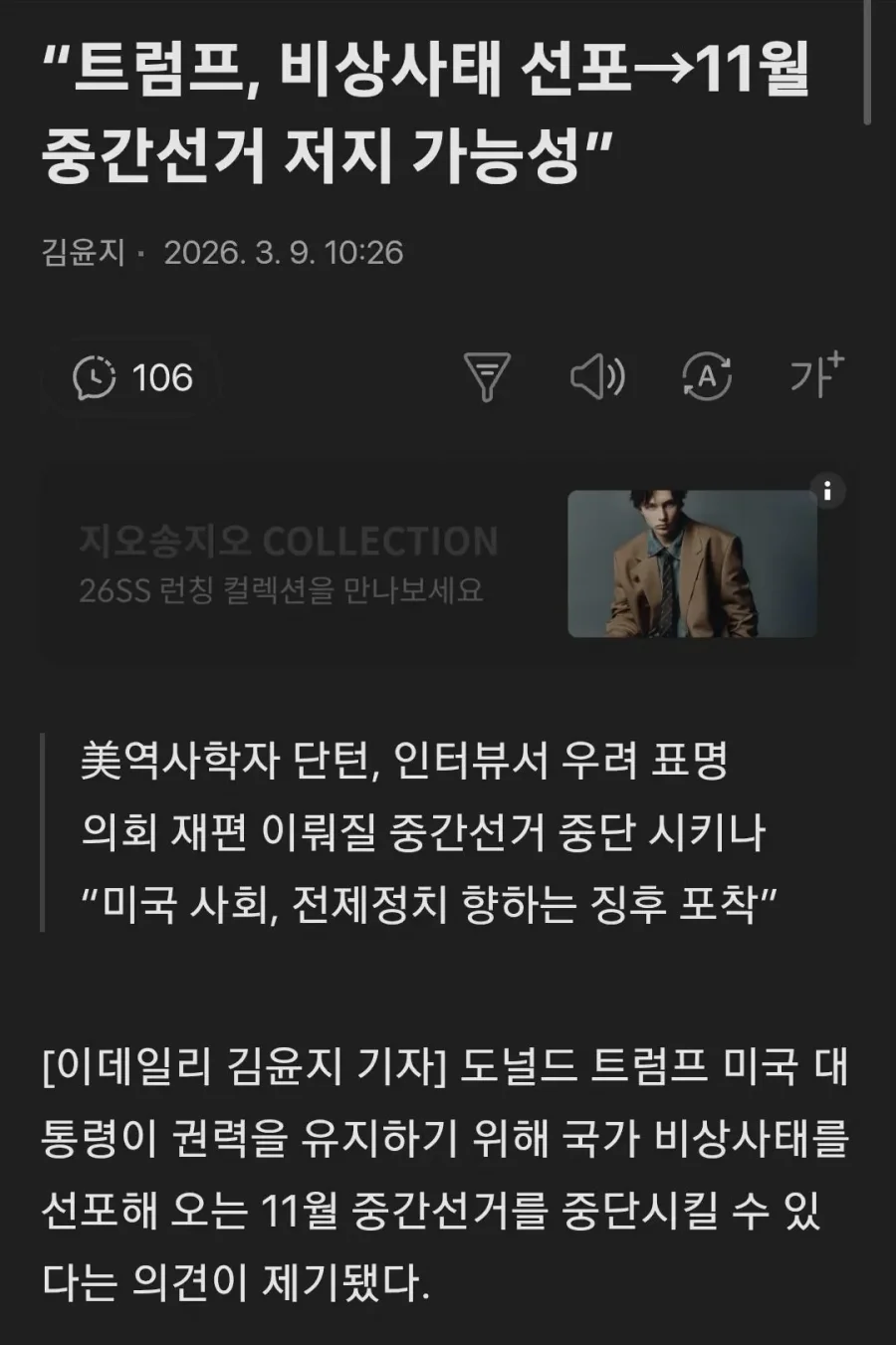This screenshot has width=896, height=1345.
Task: Open reporter 김윤지's byline
Action: [x=84, y=252]
